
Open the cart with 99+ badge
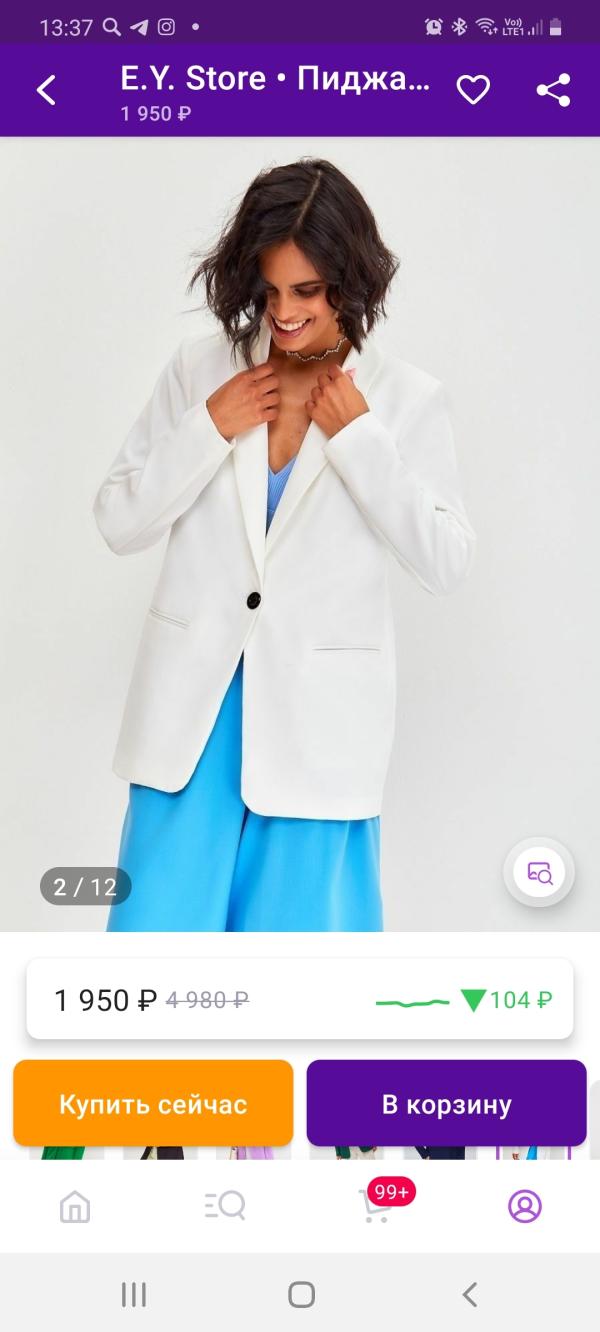376,1207
